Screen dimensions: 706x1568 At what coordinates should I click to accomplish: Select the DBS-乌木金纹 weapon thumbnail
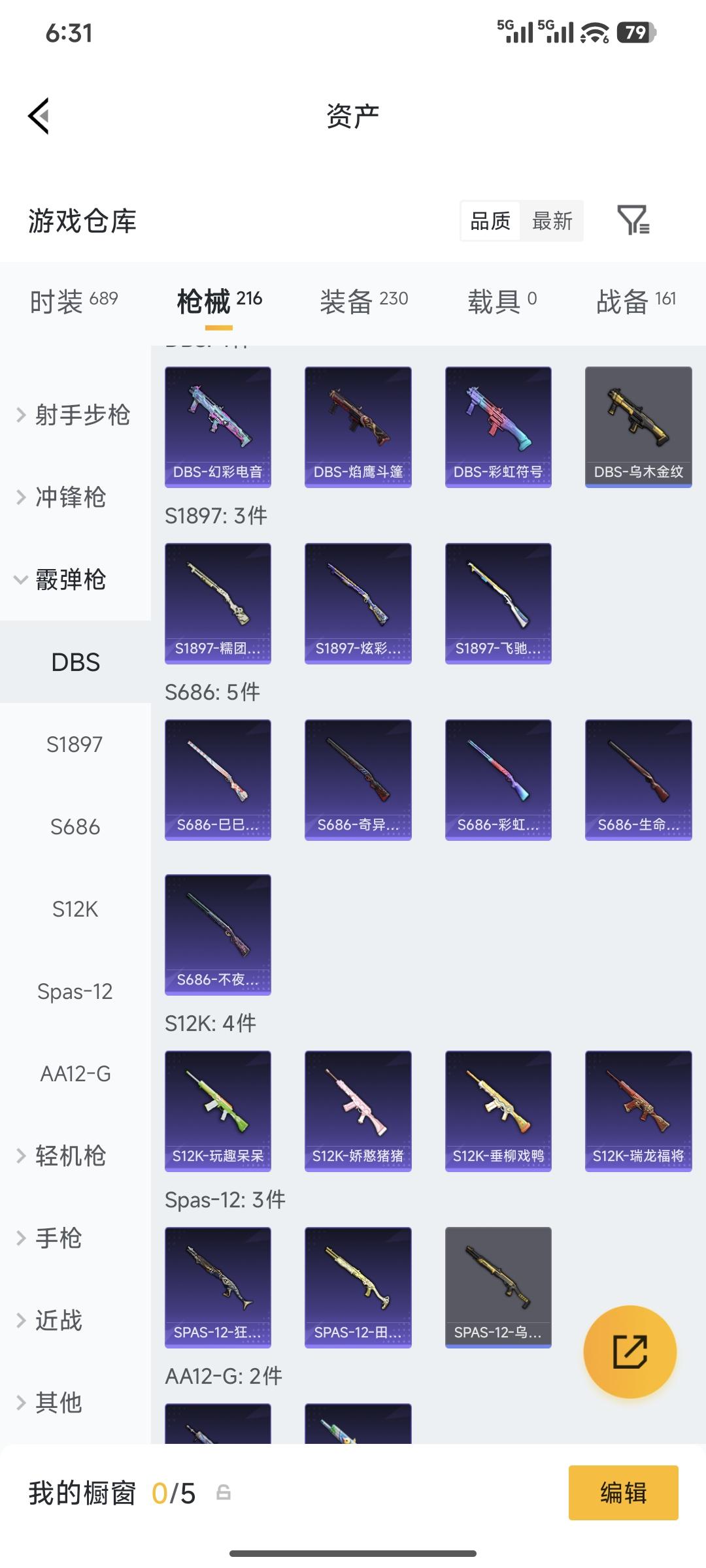click(637, 425)
